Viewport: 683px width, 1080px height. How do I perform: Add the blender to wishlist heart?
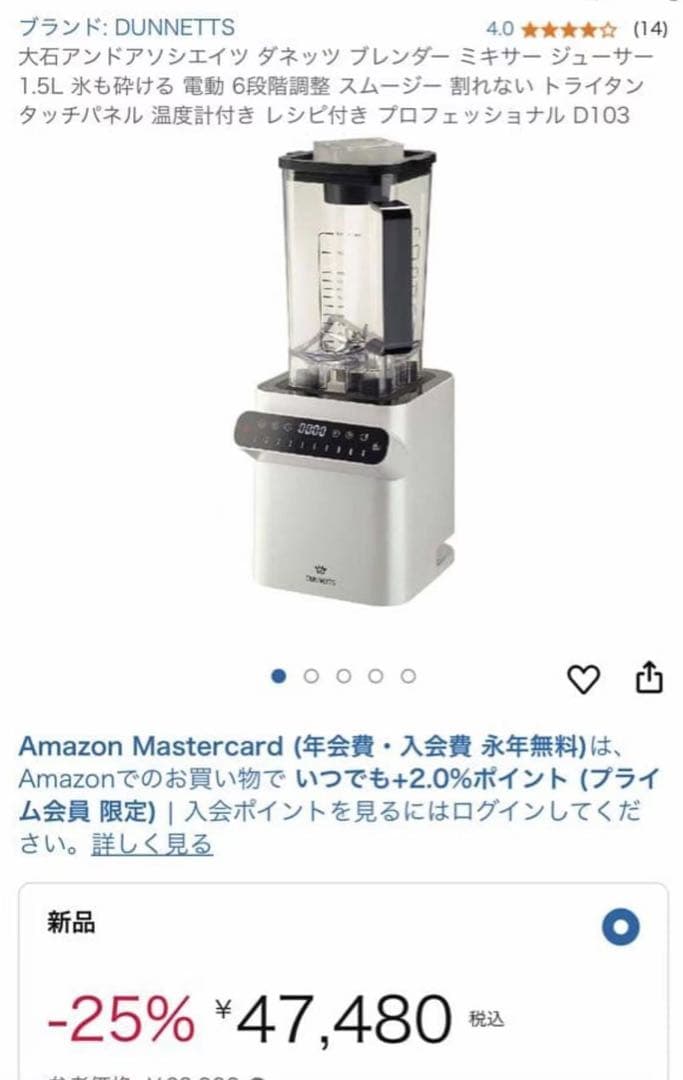(583, 680)
